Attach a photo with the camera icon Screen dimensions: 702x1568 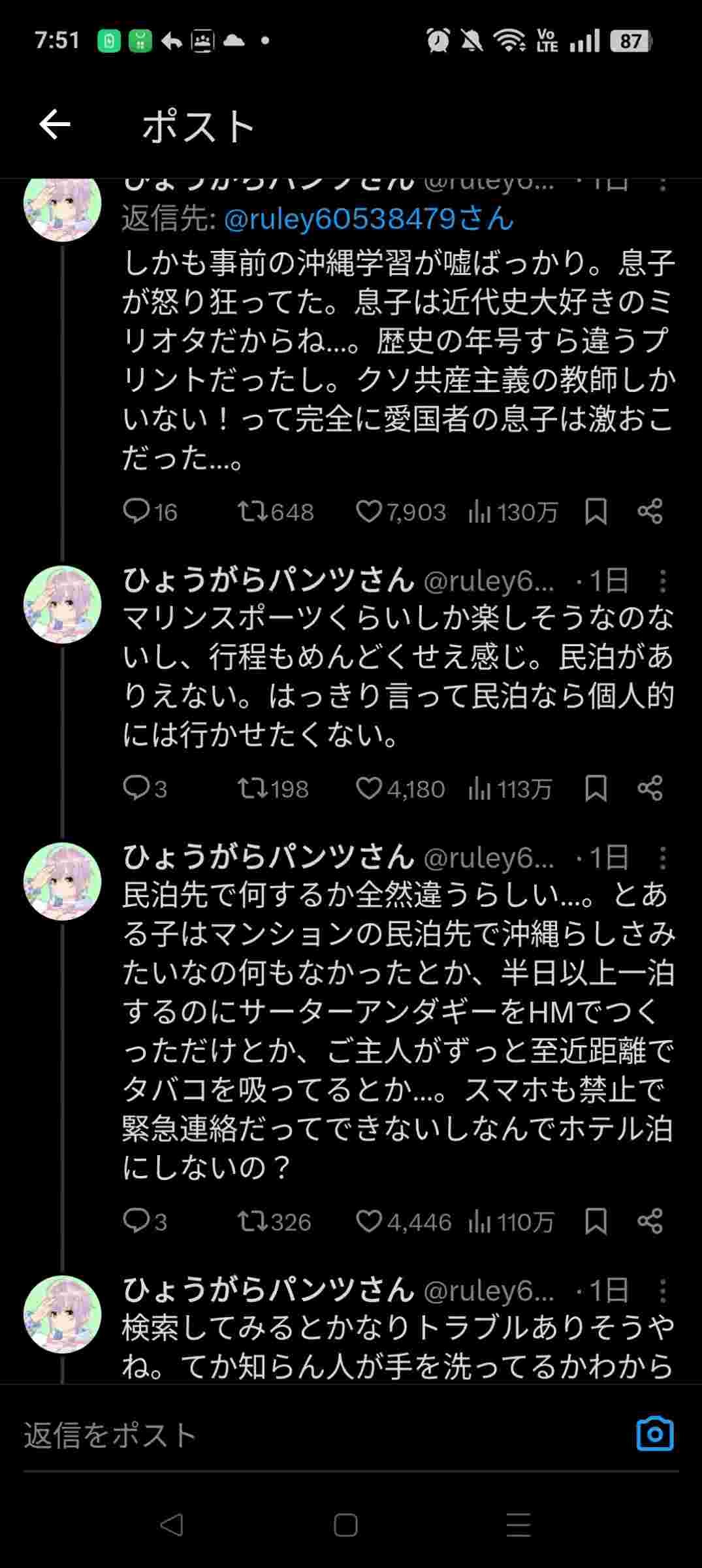pyautogui.click(x=654, y=1434)
